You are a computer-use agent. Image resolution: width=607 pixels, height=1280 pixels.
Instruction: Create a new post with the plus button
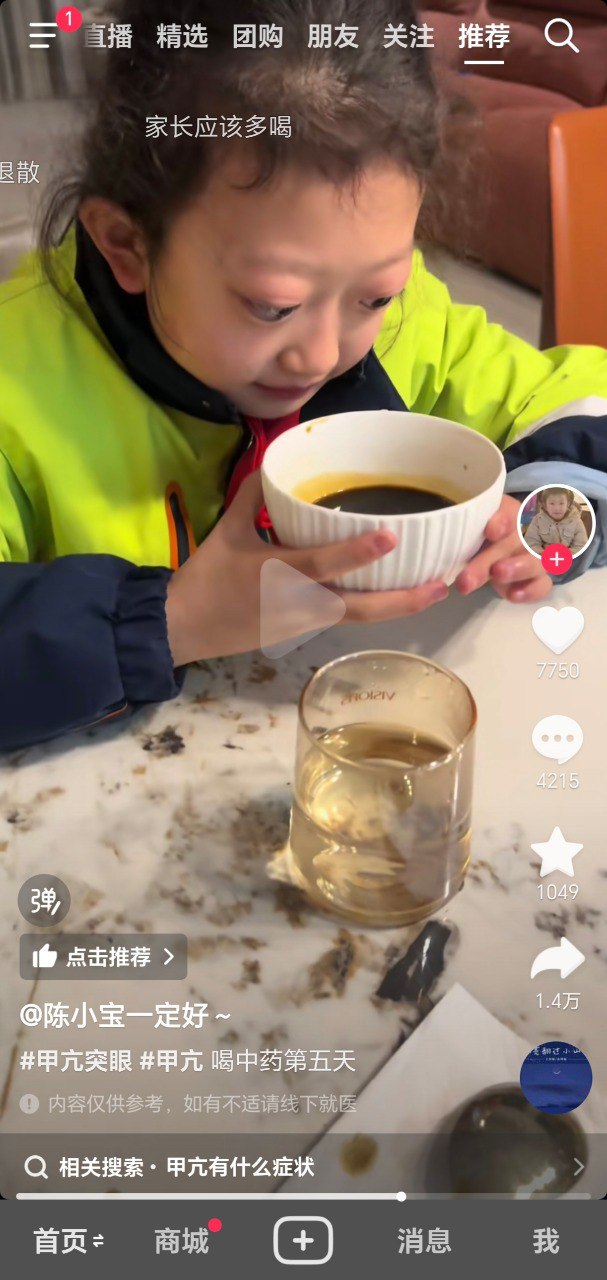pos(303,1241)
